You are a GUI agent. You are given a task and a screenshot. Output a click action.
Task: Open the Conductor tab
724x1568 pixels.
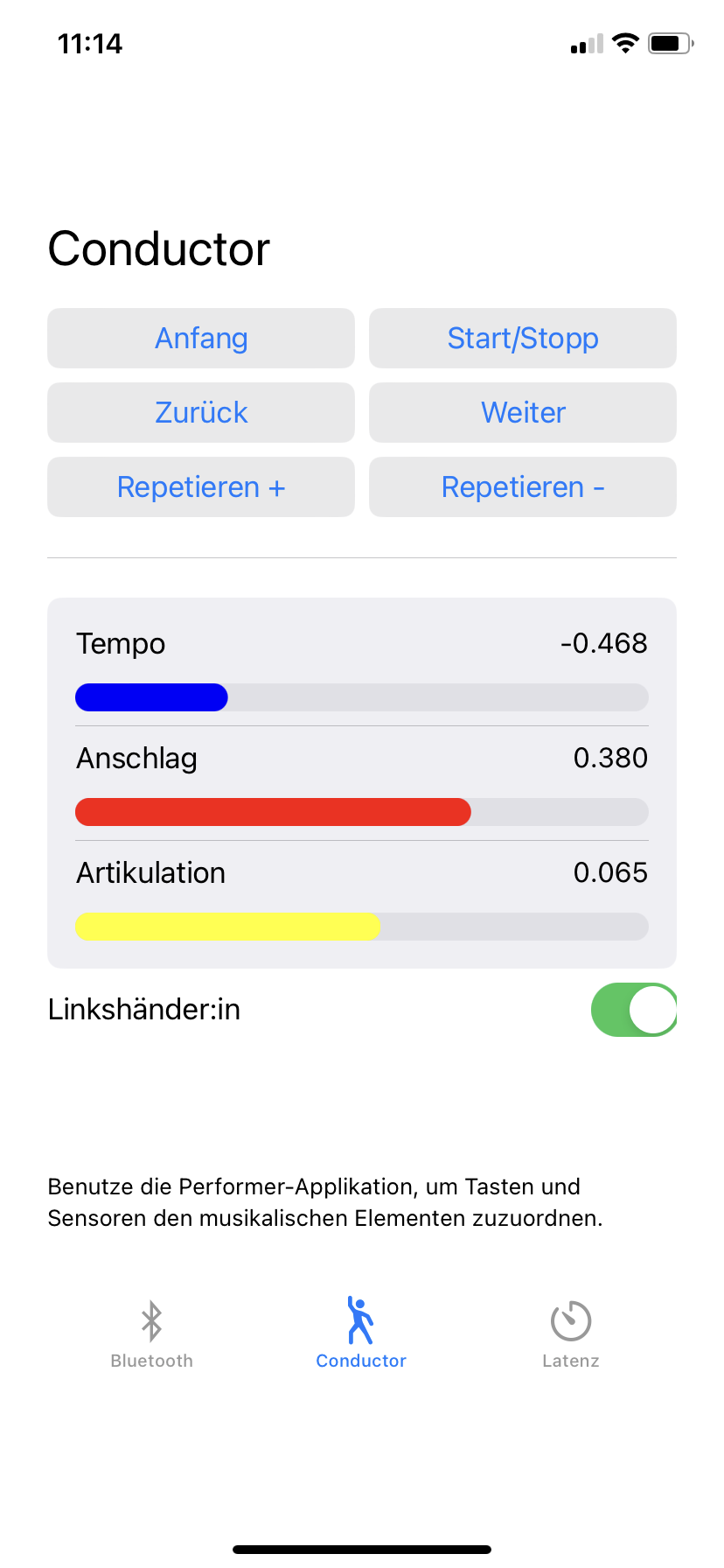coord(361,1333)
